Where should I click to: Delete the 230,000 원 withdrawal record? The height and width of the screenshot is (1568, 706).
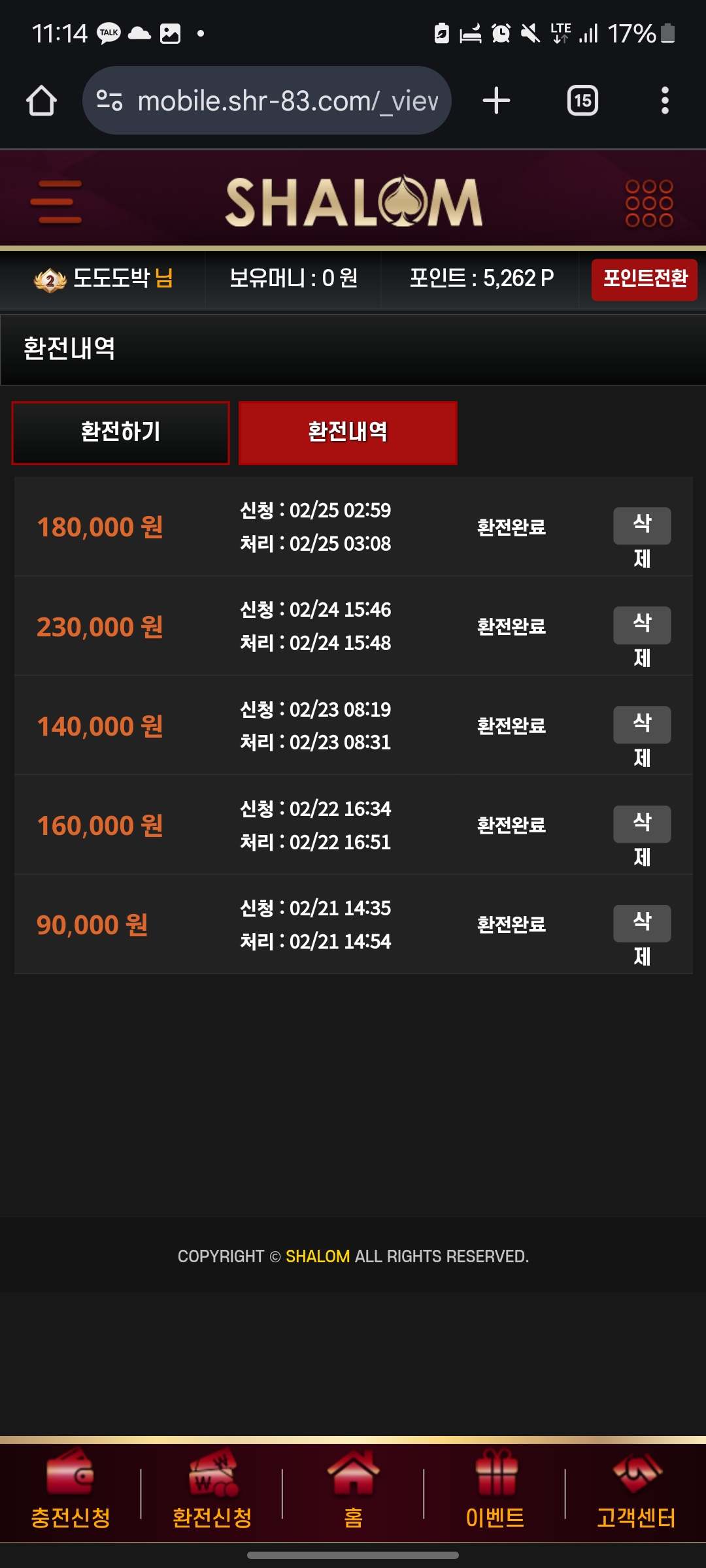coord(641,625)
